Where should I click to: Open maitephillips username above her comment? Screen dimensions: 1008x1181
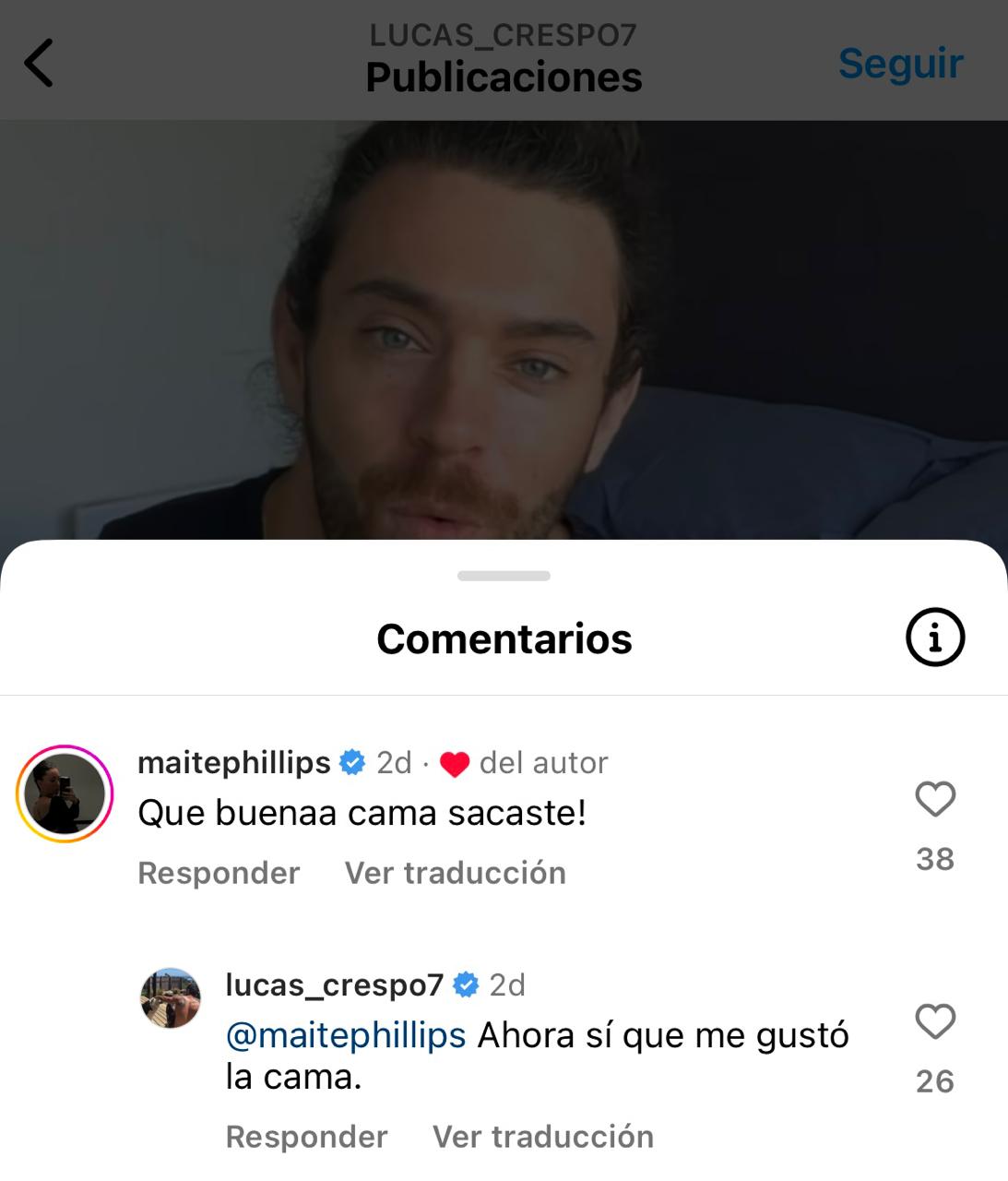tap(233, 763)
